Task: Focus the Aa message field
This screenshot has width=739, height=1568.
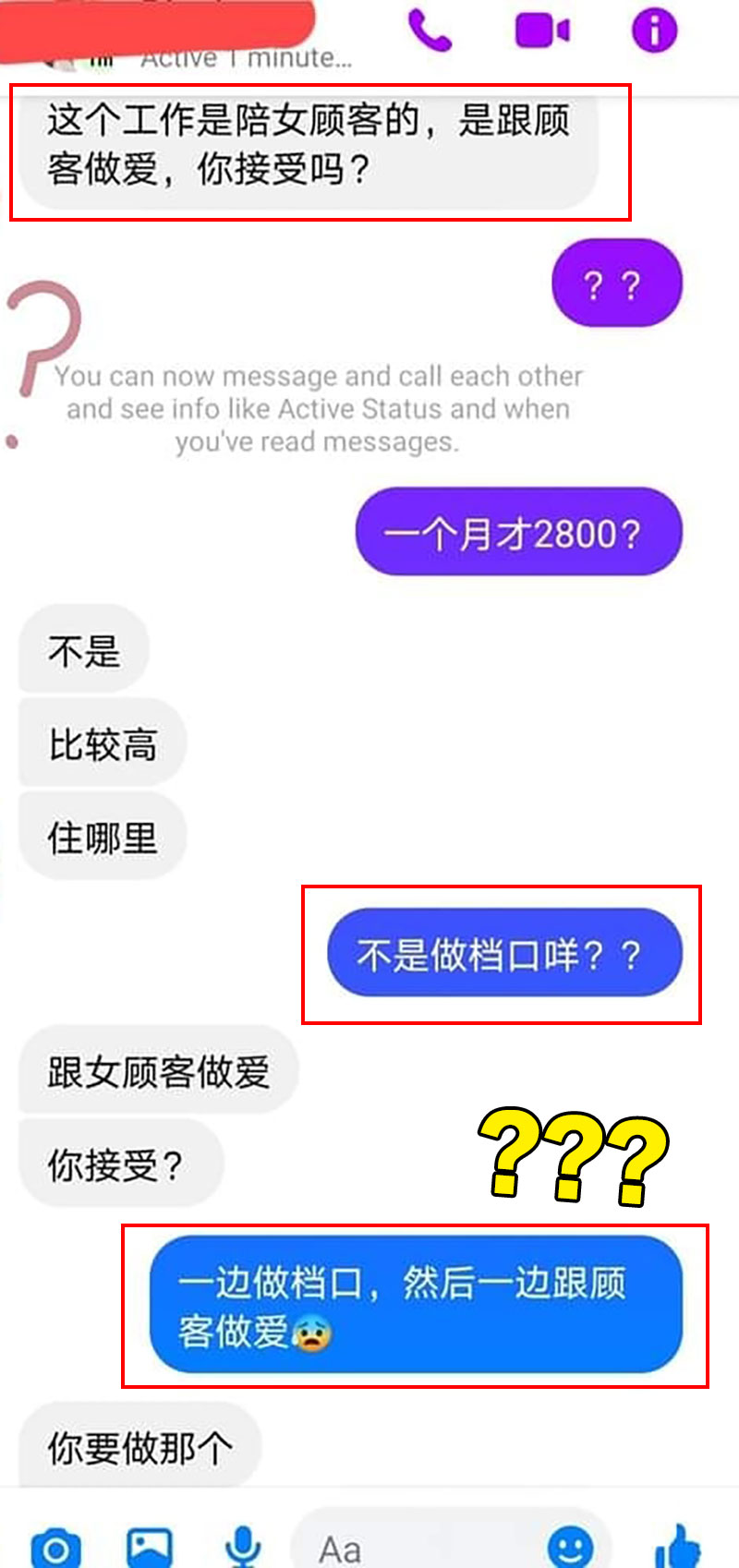Action: coord(416,1548)
